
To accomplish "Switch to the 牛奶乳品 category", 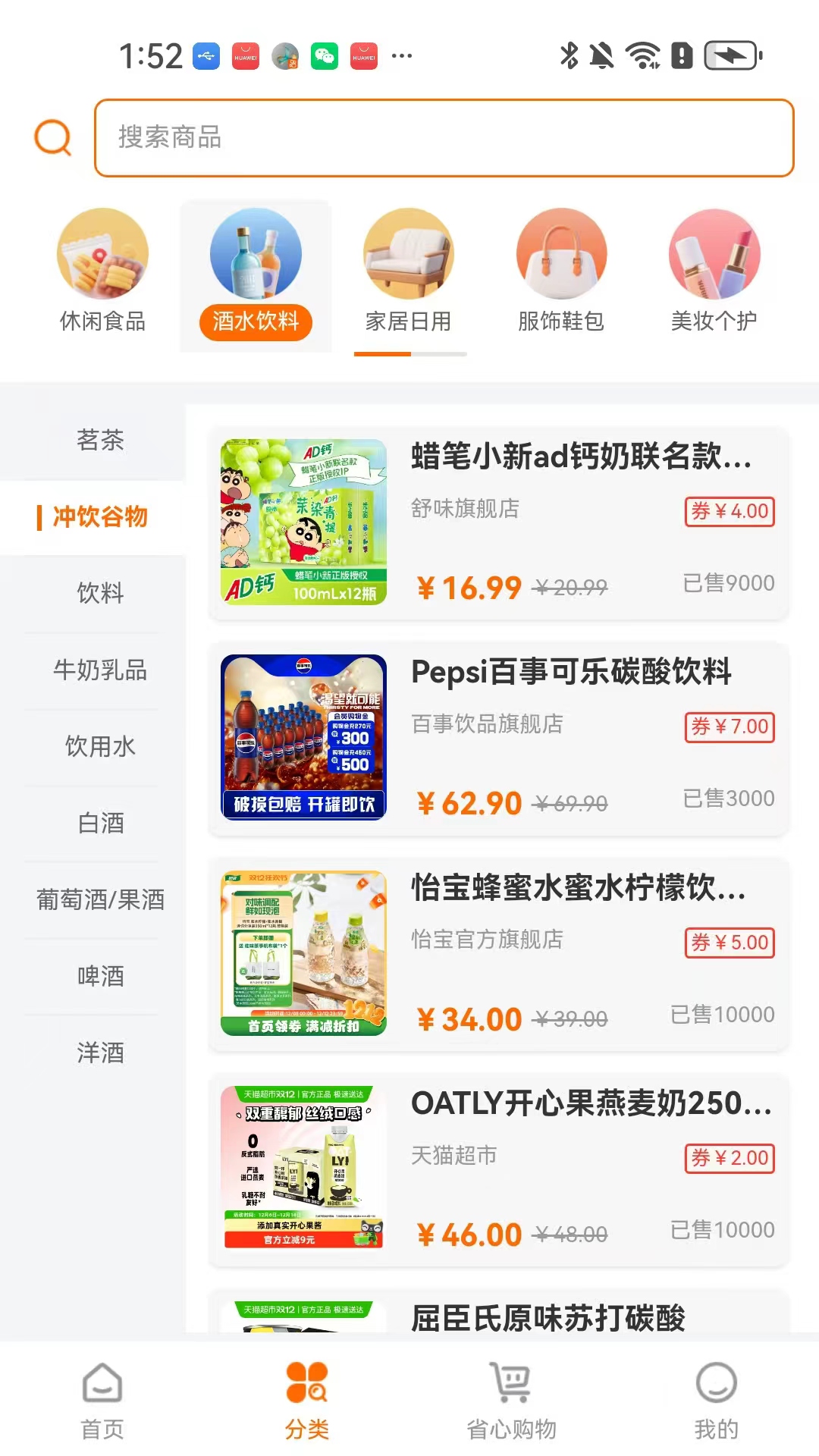I will (x=99, y=670).
